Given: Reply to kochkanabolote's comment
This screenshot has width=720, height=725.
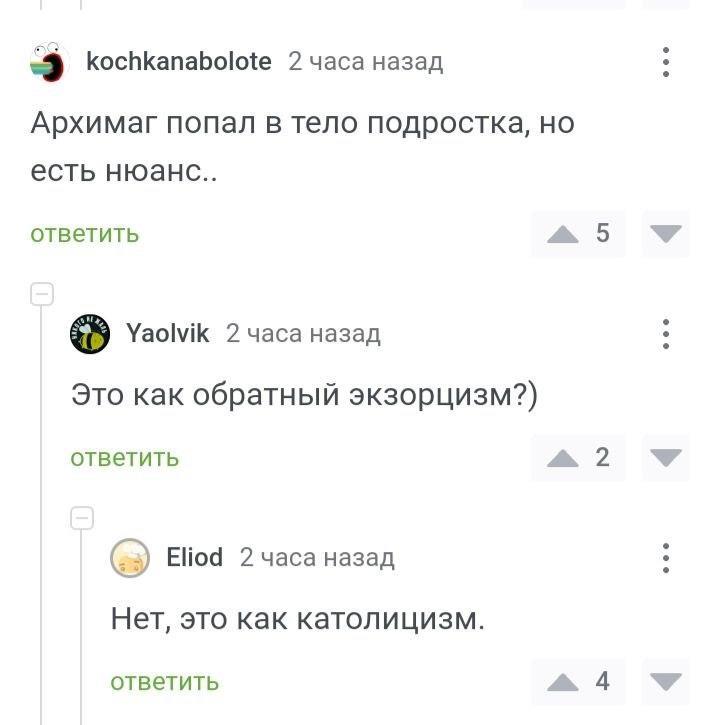Looking at the screenshot, I should (85, 234).
